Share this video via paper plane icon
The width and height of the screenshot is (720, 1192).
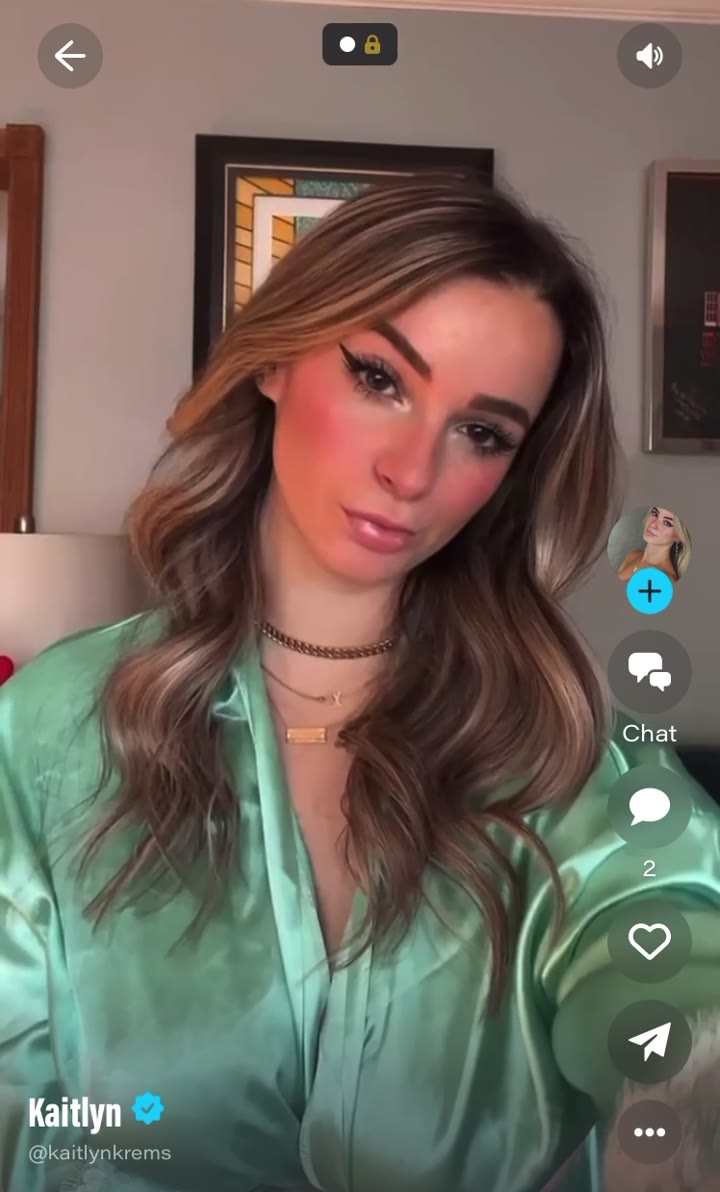pyautogui.click(x=649, y=1041)
